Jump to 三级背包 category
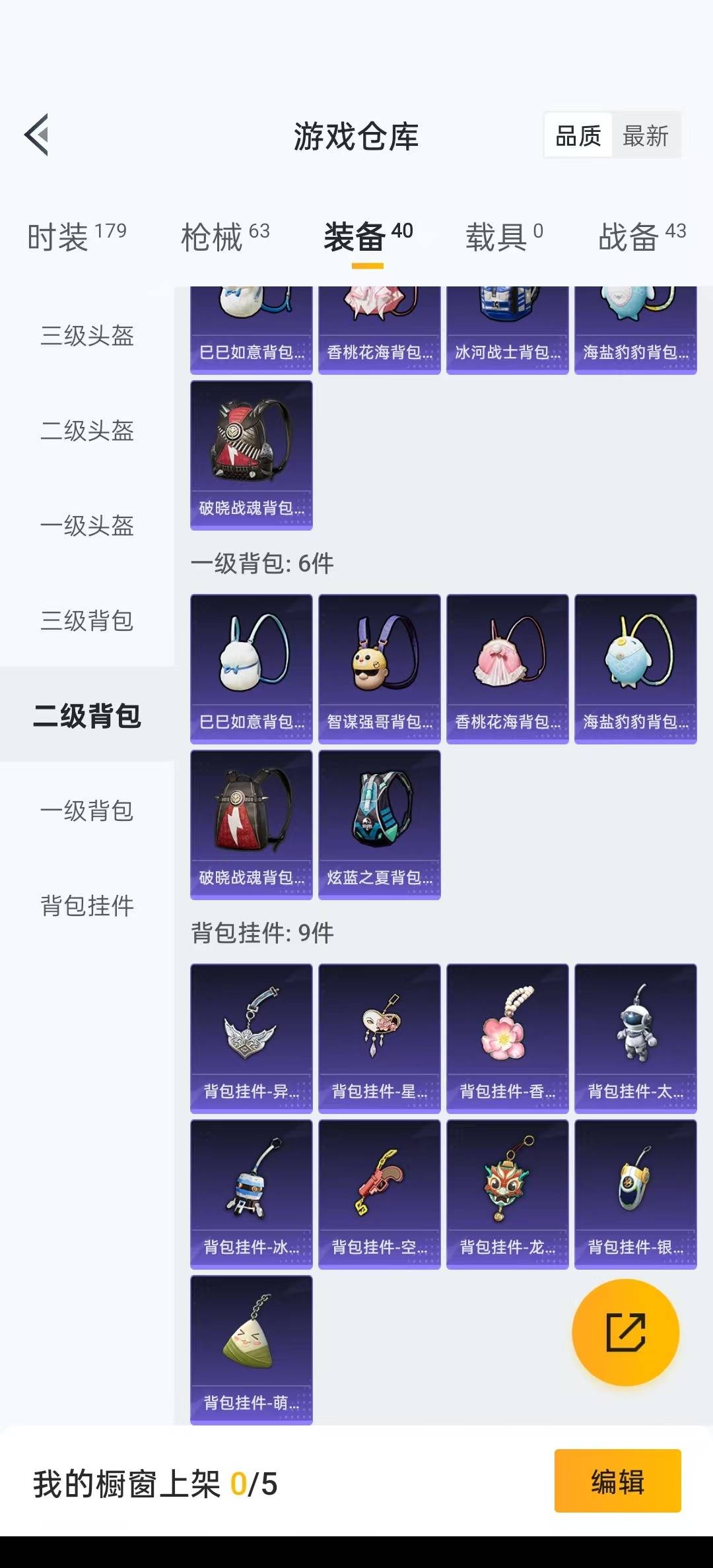 click(87, 621)
